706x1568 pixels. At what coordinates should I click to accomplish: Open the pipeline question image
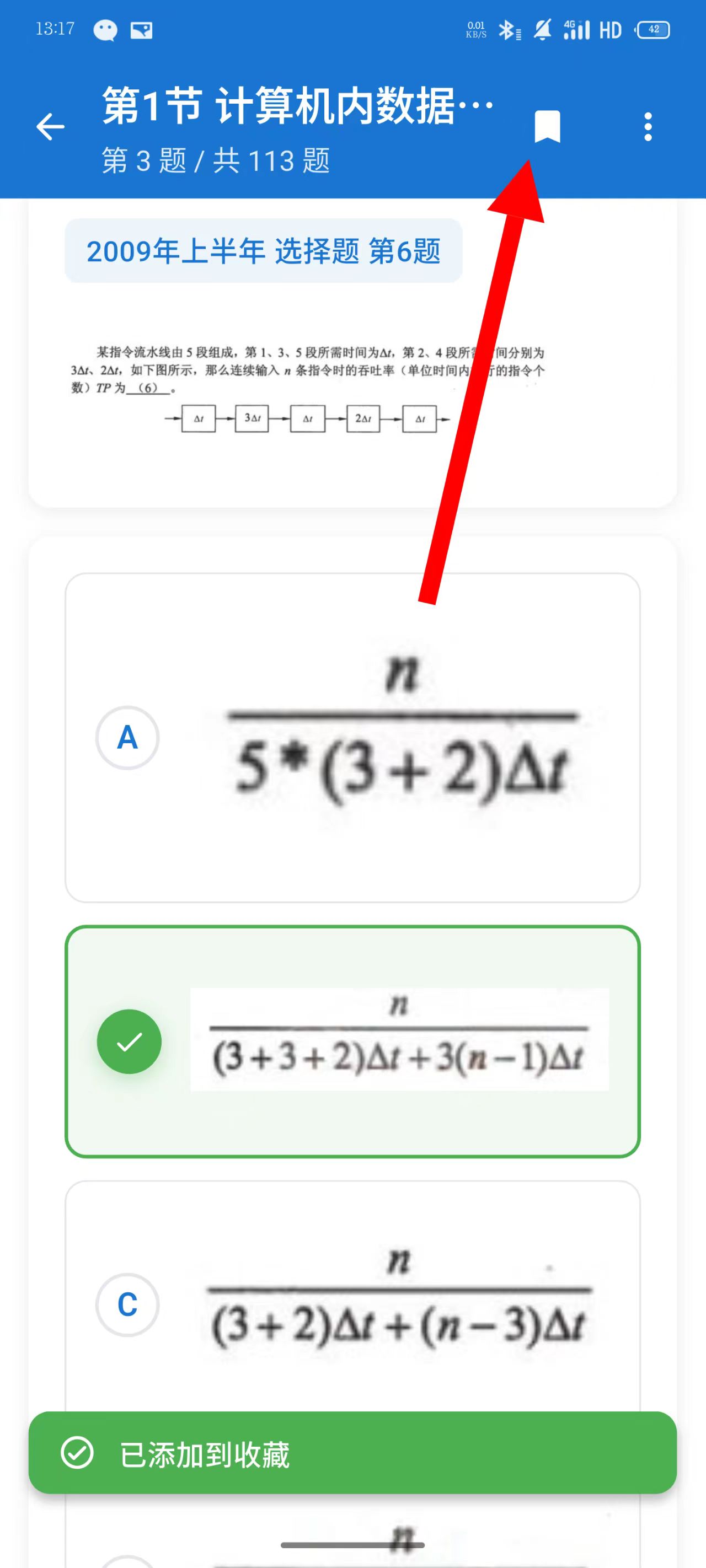[x=308, y=390]
